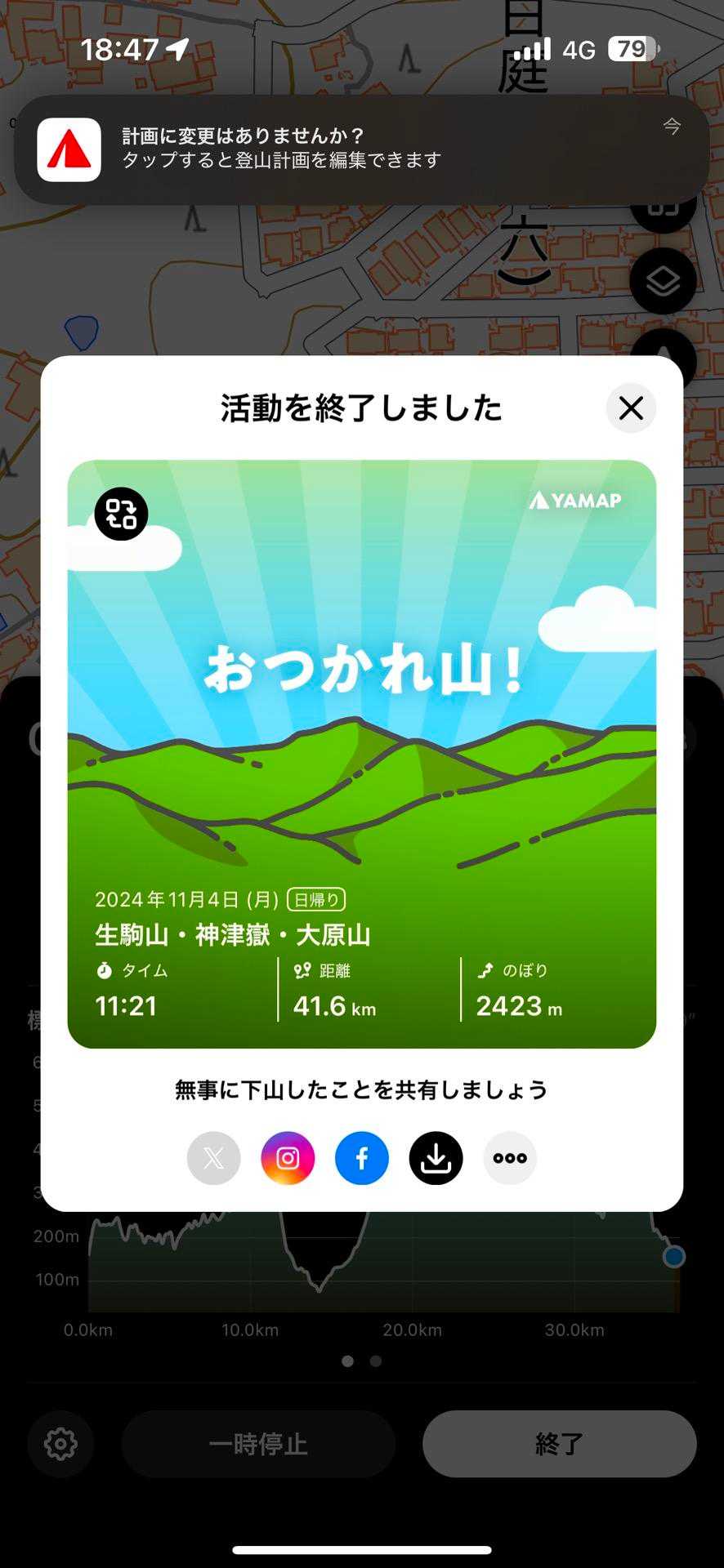
Task: Open more sharing options
Action: pos(510,1158)
